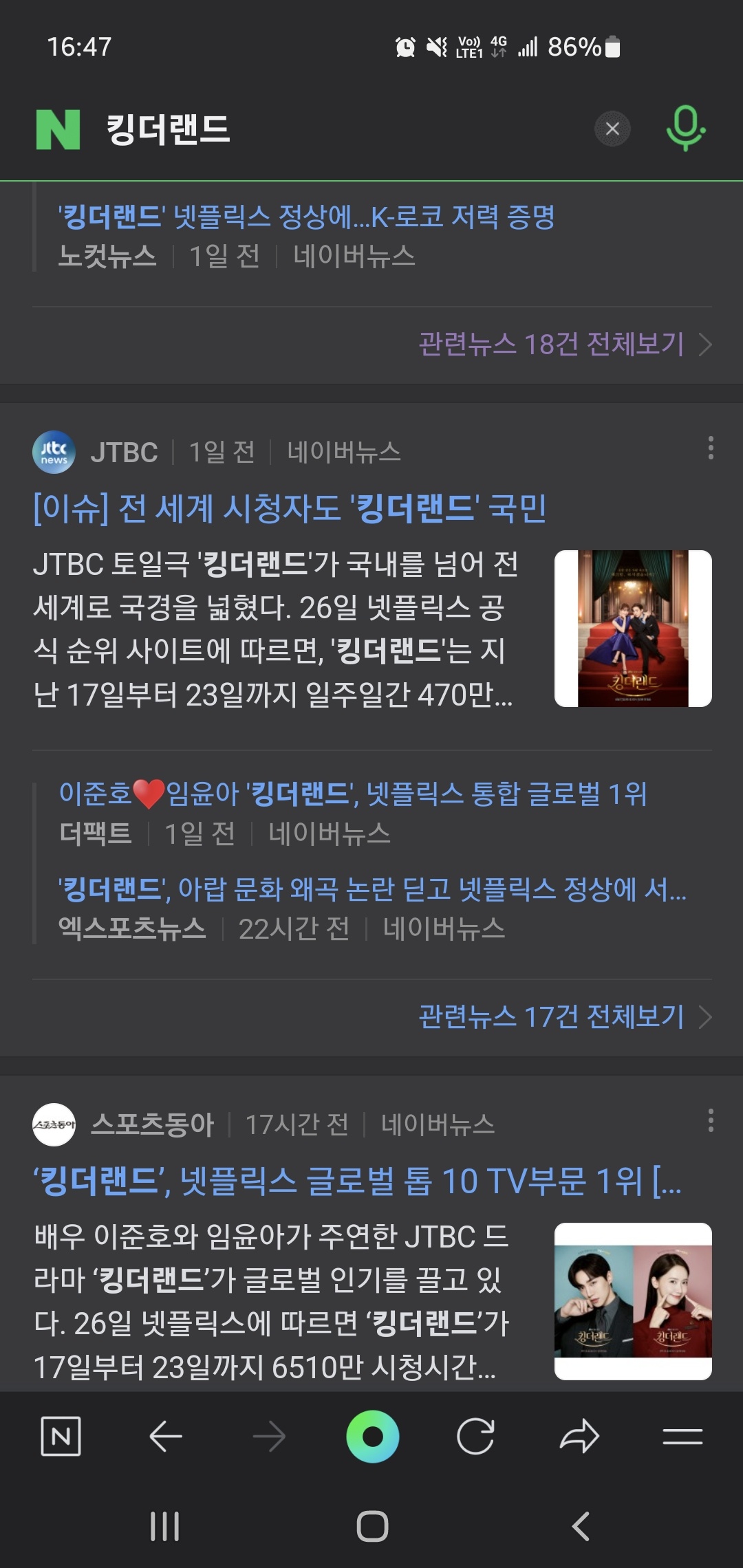View all 17 related news items
This screenshot has width=743, height=1568.
coord(564,1016)
